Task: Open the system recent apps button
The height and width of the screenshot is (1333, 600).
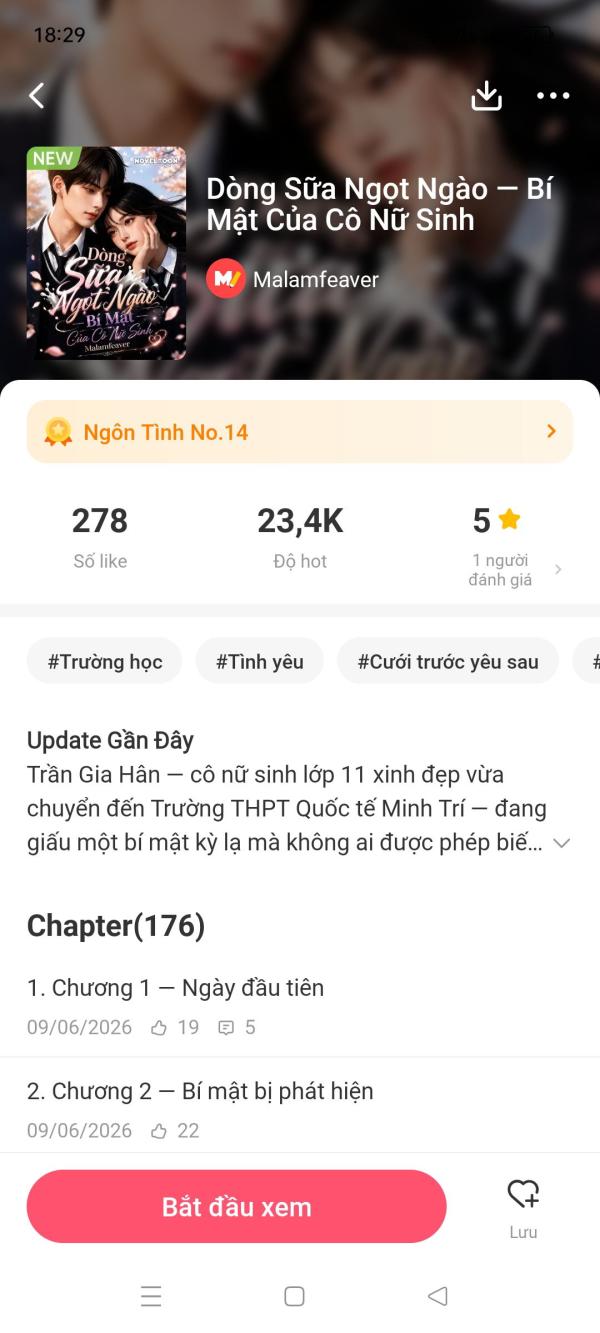Action: coord(151,1296)
